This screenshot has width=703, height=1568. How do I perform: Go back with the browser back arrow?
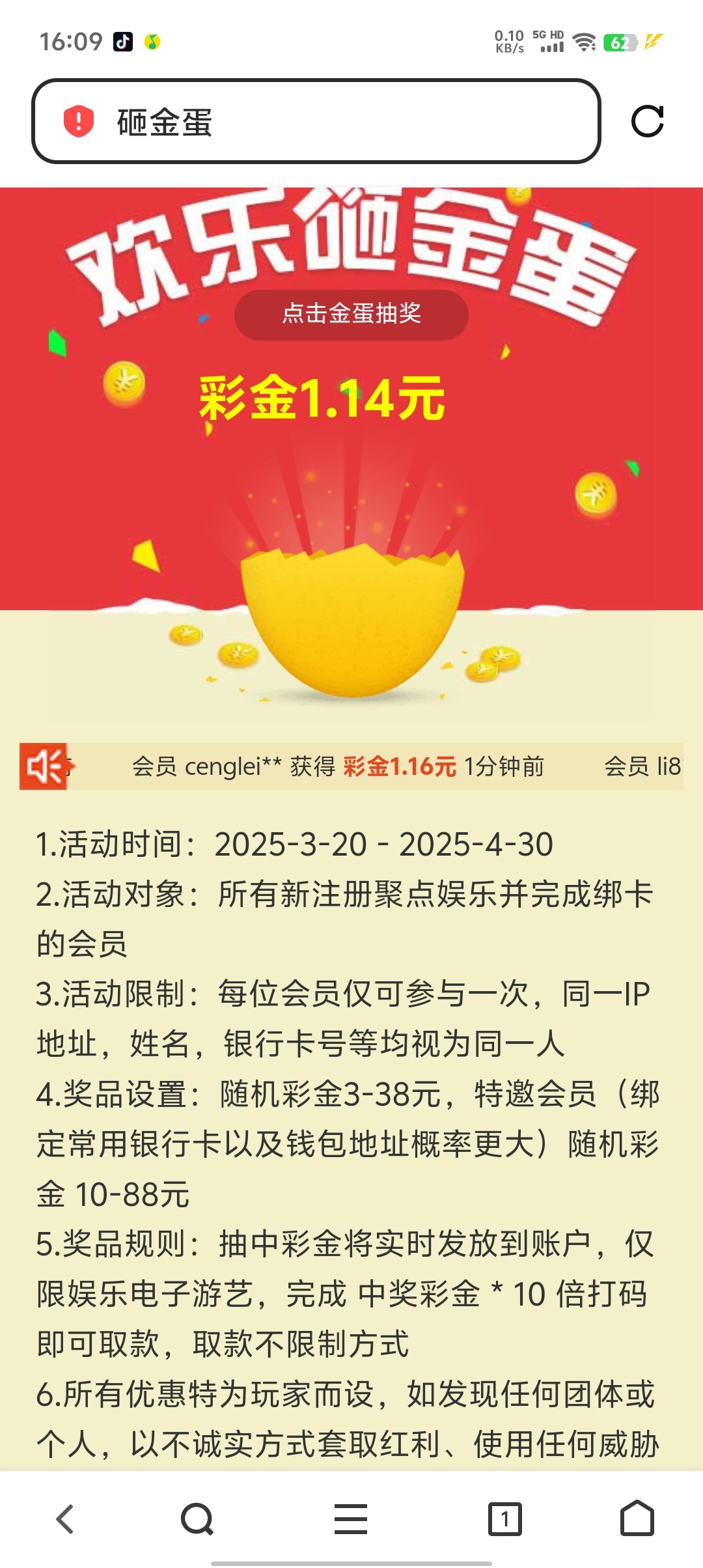pyautogui.click(x=65, y=1519)
